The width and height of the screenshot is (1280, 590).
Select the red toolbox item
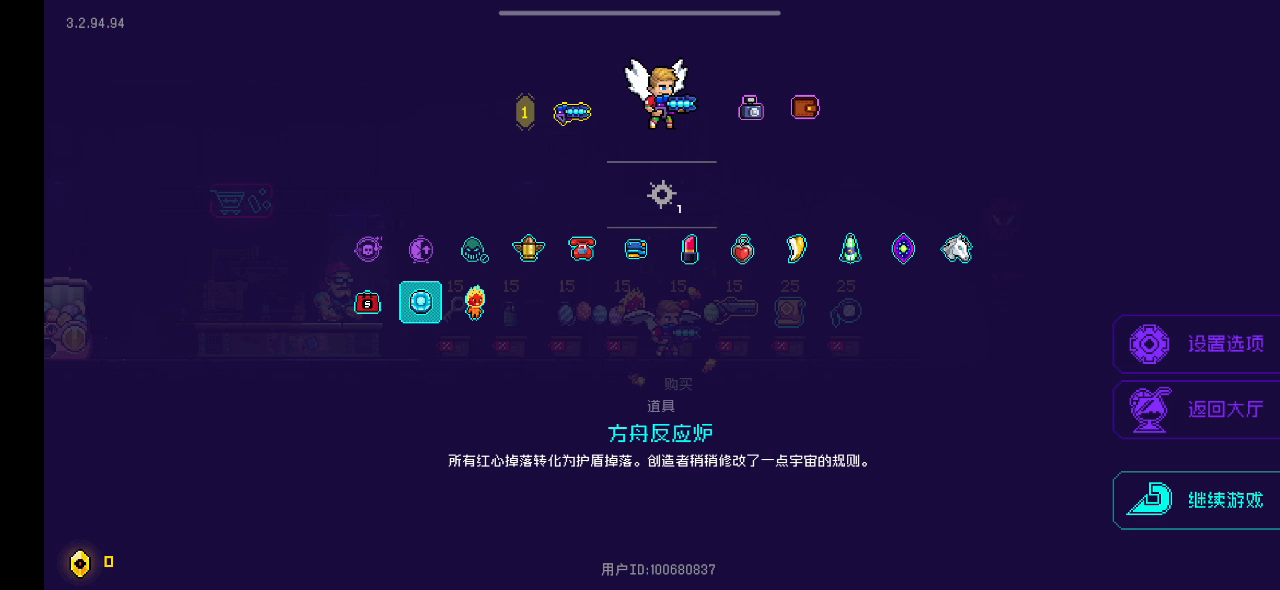point(367,302)
